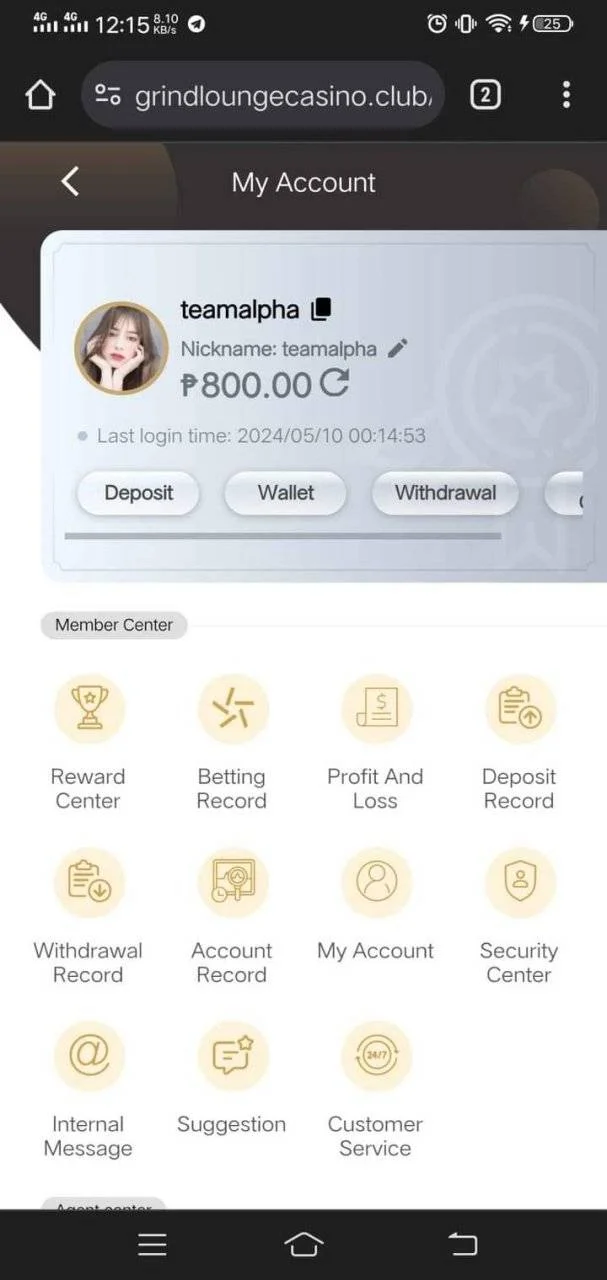Tap the Withdrawal button
The image size is (607, 1280).
click(x=445, y=493)
